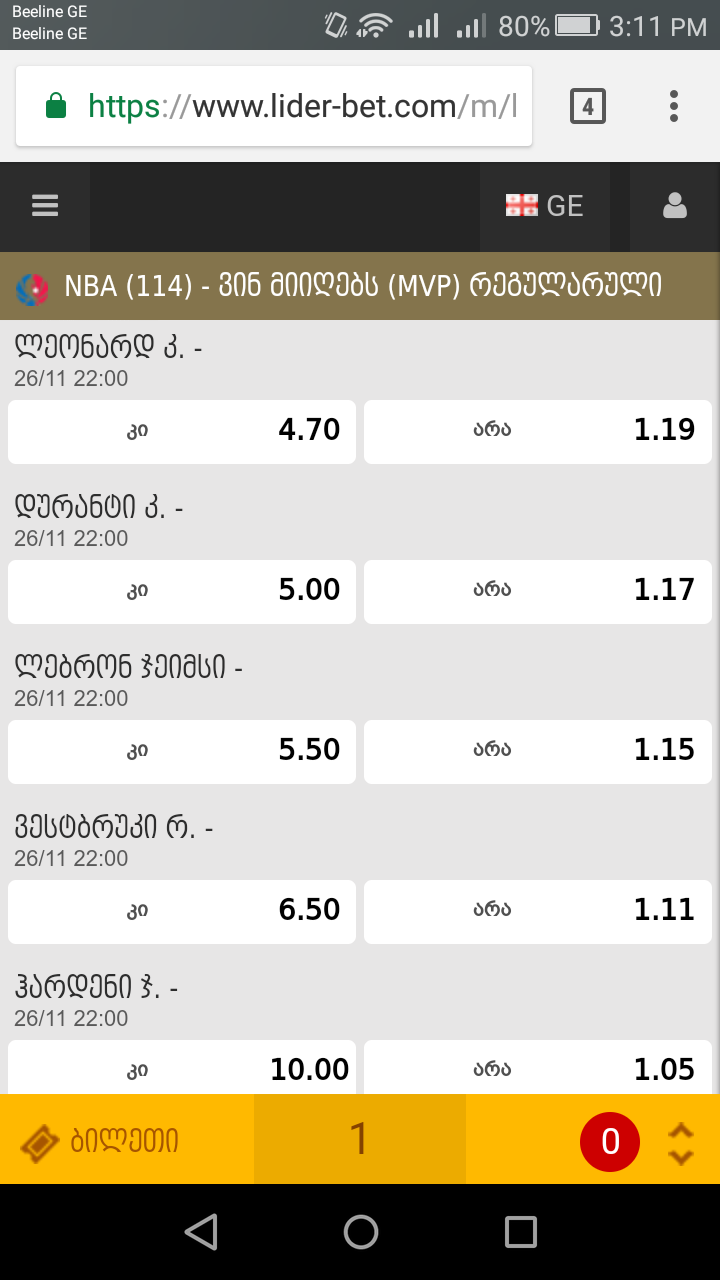Choose 5.50 odds for ლებრონ ჯეიმსი
This screenshot has width=720, height=1280.
182,750
